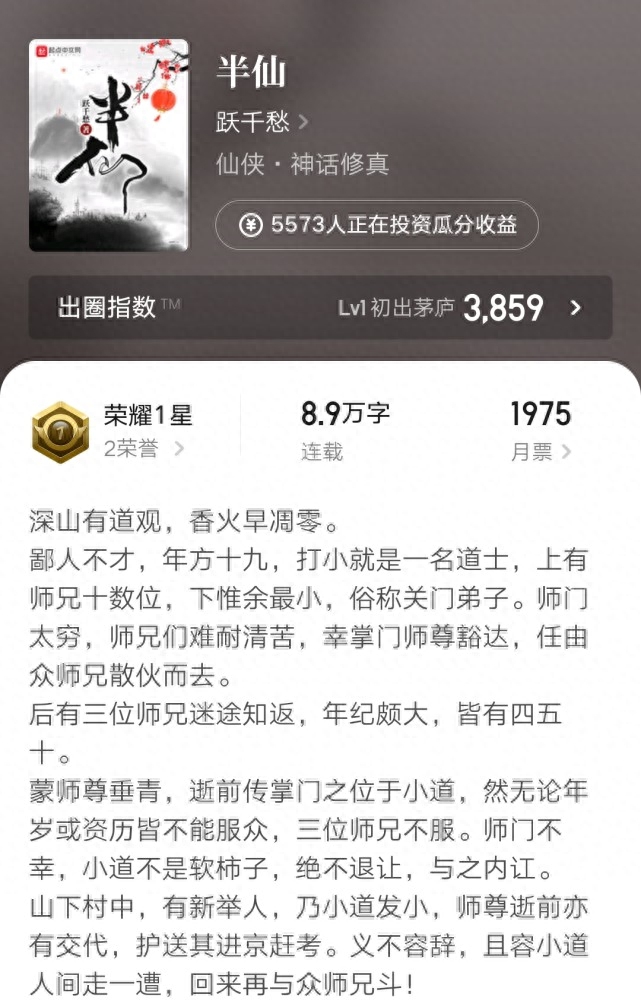Open author 跃千愁's page
Screen dimensions: 641x1007
[262, 122]
